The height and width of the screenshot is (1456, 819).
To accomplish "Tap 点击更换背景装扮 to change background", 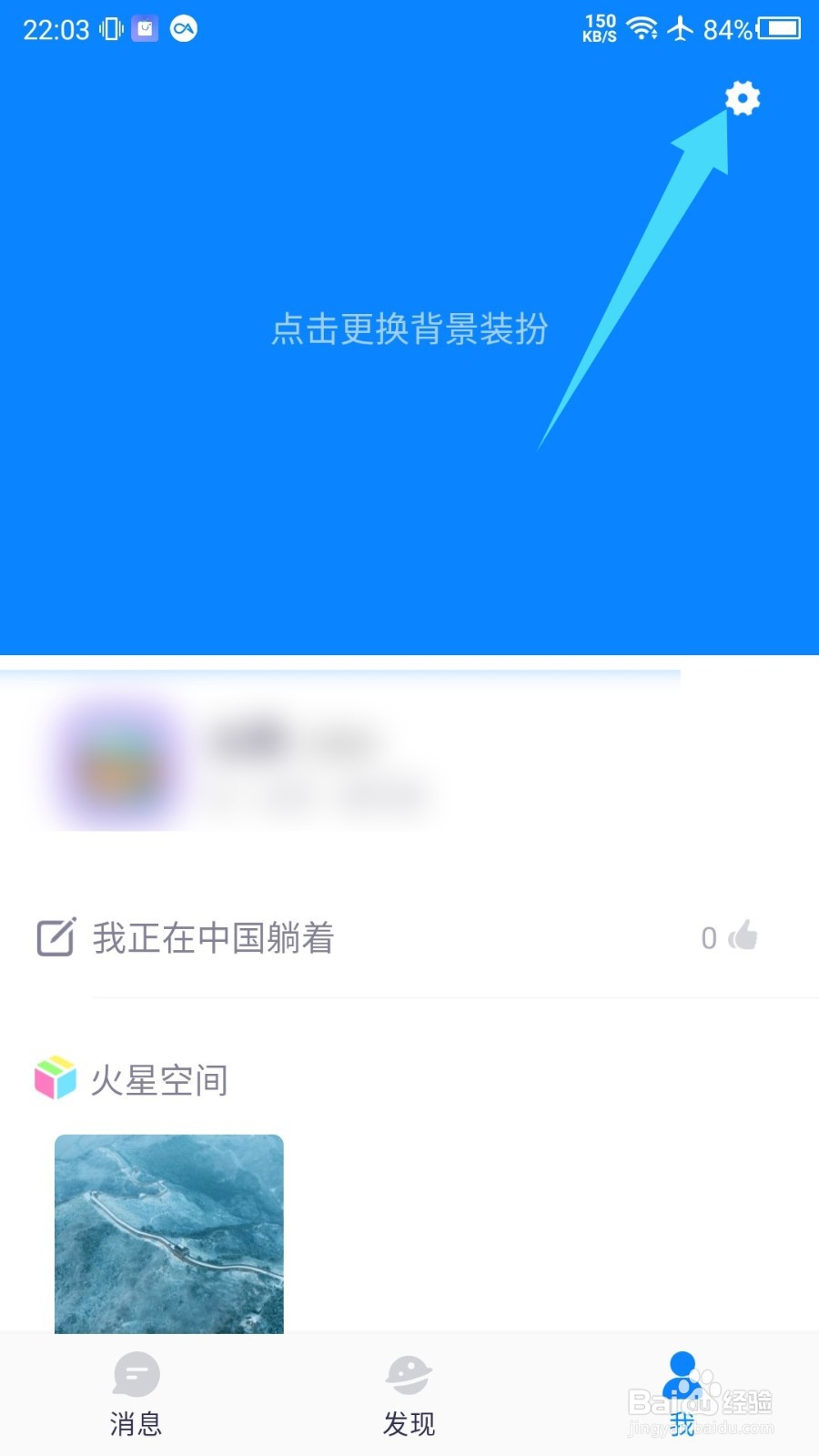I will pyautogui.click(x=409, y=330).
